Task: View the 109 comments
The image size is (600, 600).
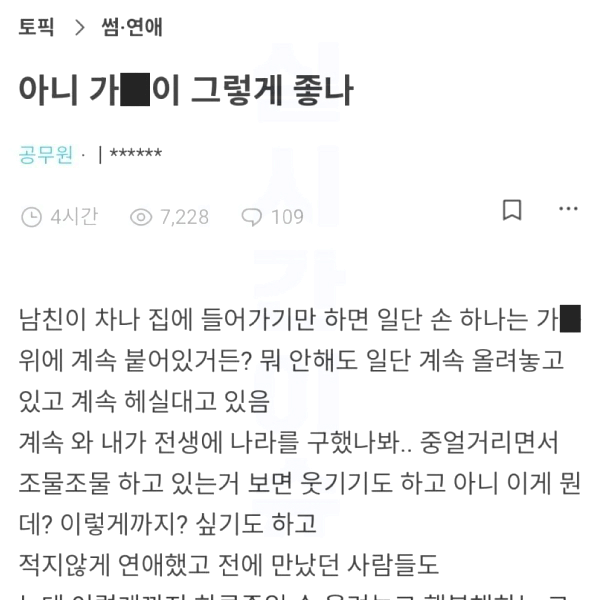Action: point(273,216)
